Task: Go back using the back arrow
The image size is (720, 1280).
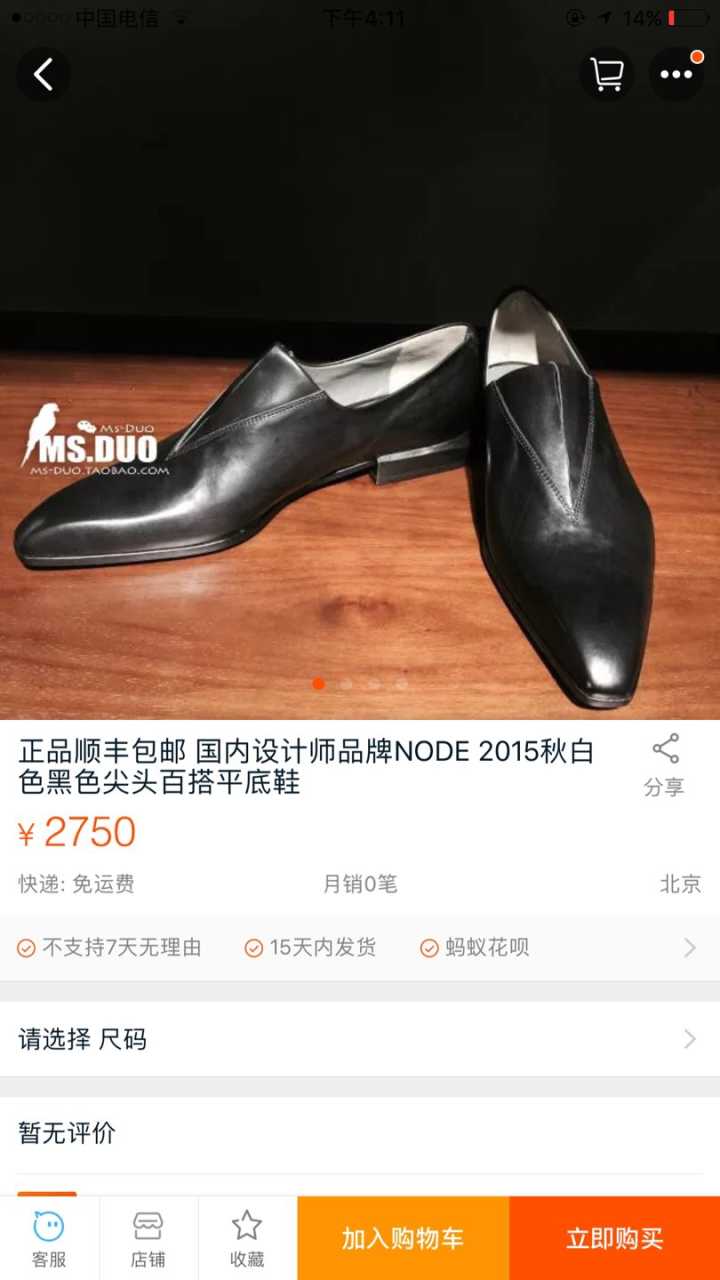Action: [x=42, y=75]
